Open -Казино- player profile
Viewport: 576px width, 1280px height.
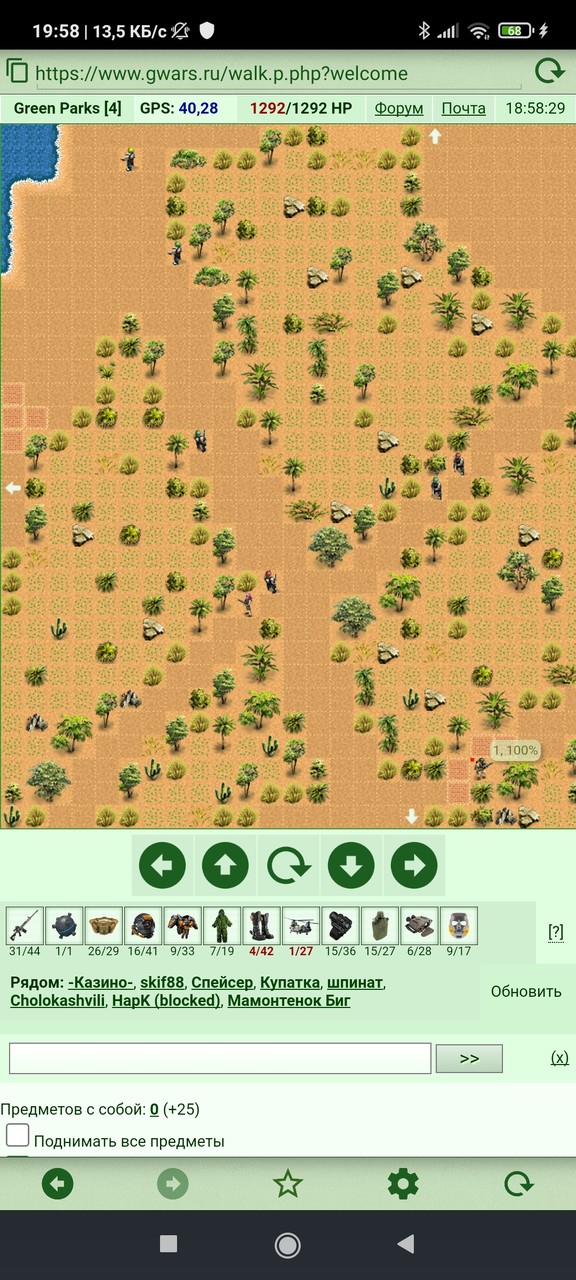pos(101,982)
